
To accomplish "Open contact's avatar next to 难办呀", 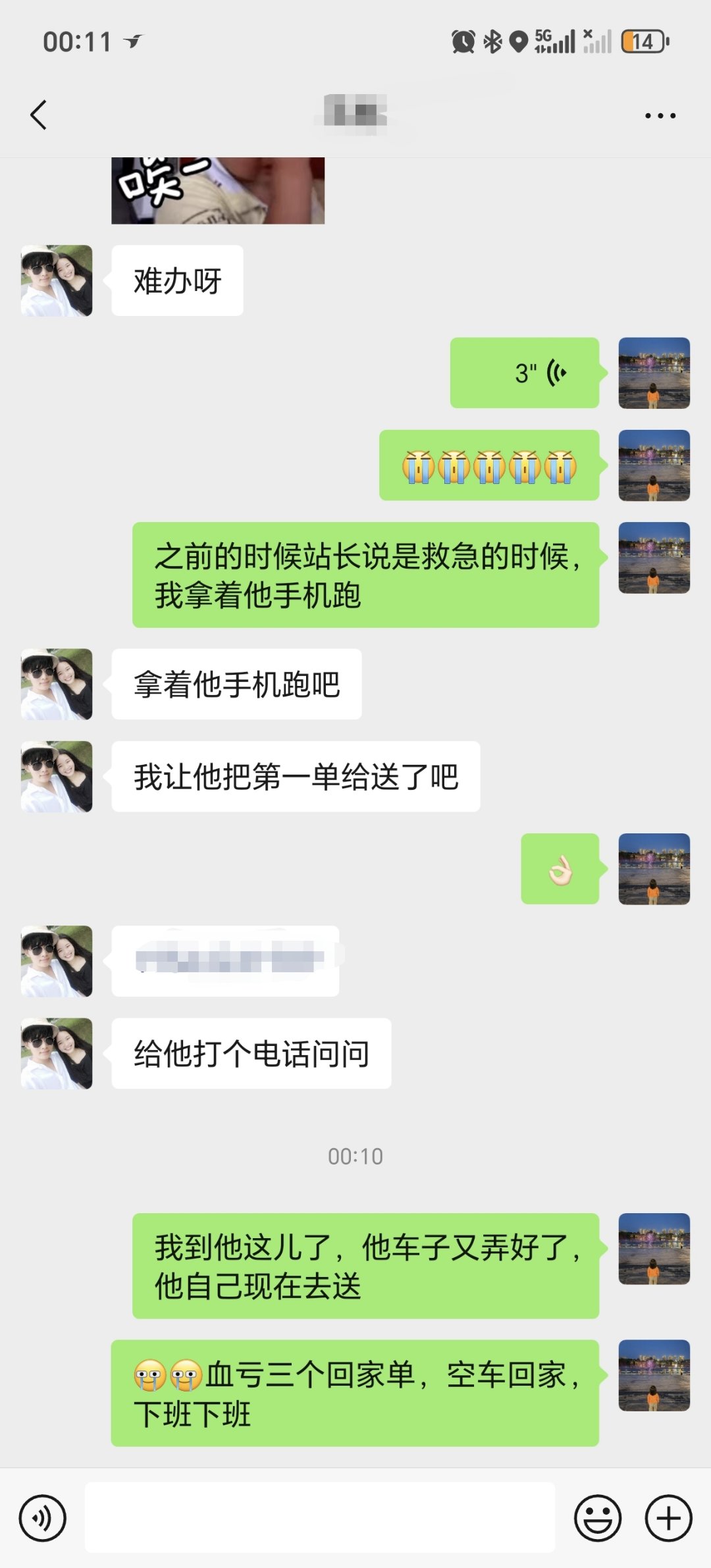I will click(57, 281).
